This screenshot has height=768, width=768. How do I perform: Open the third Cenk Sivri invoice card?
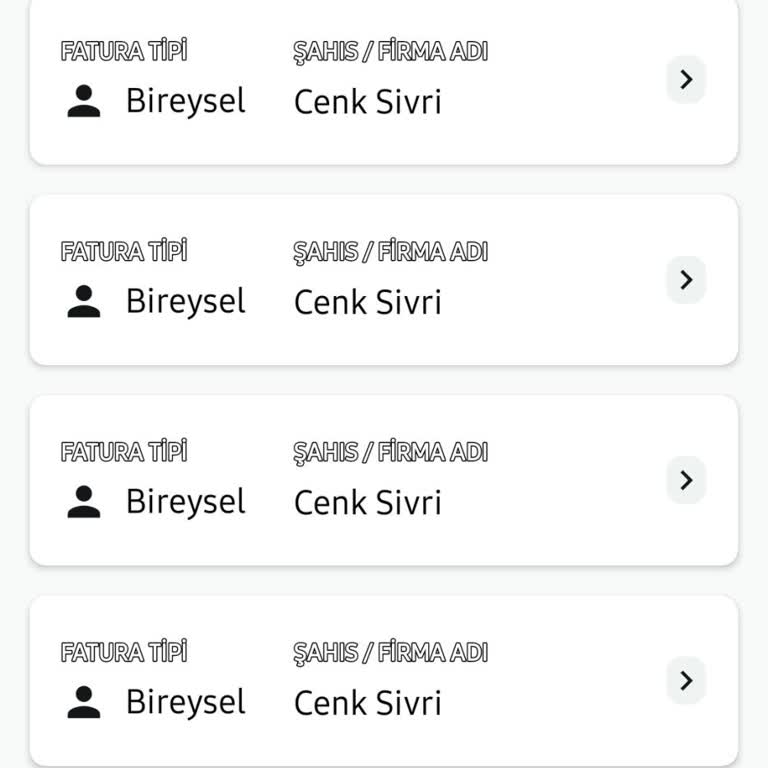[685, 480]
